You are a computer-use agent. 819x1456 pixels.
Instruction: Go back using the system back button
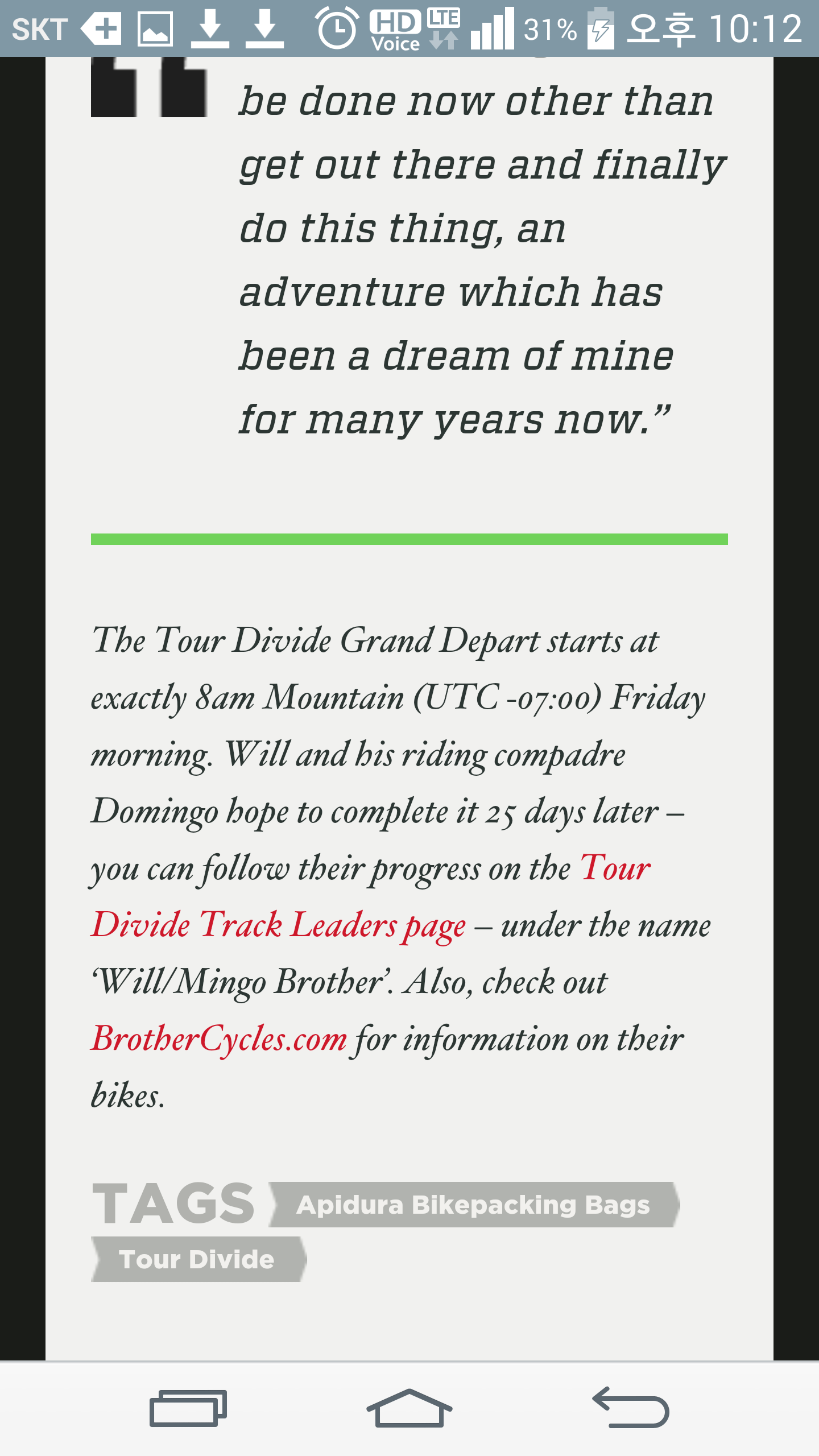click(x=630, y=1408)
